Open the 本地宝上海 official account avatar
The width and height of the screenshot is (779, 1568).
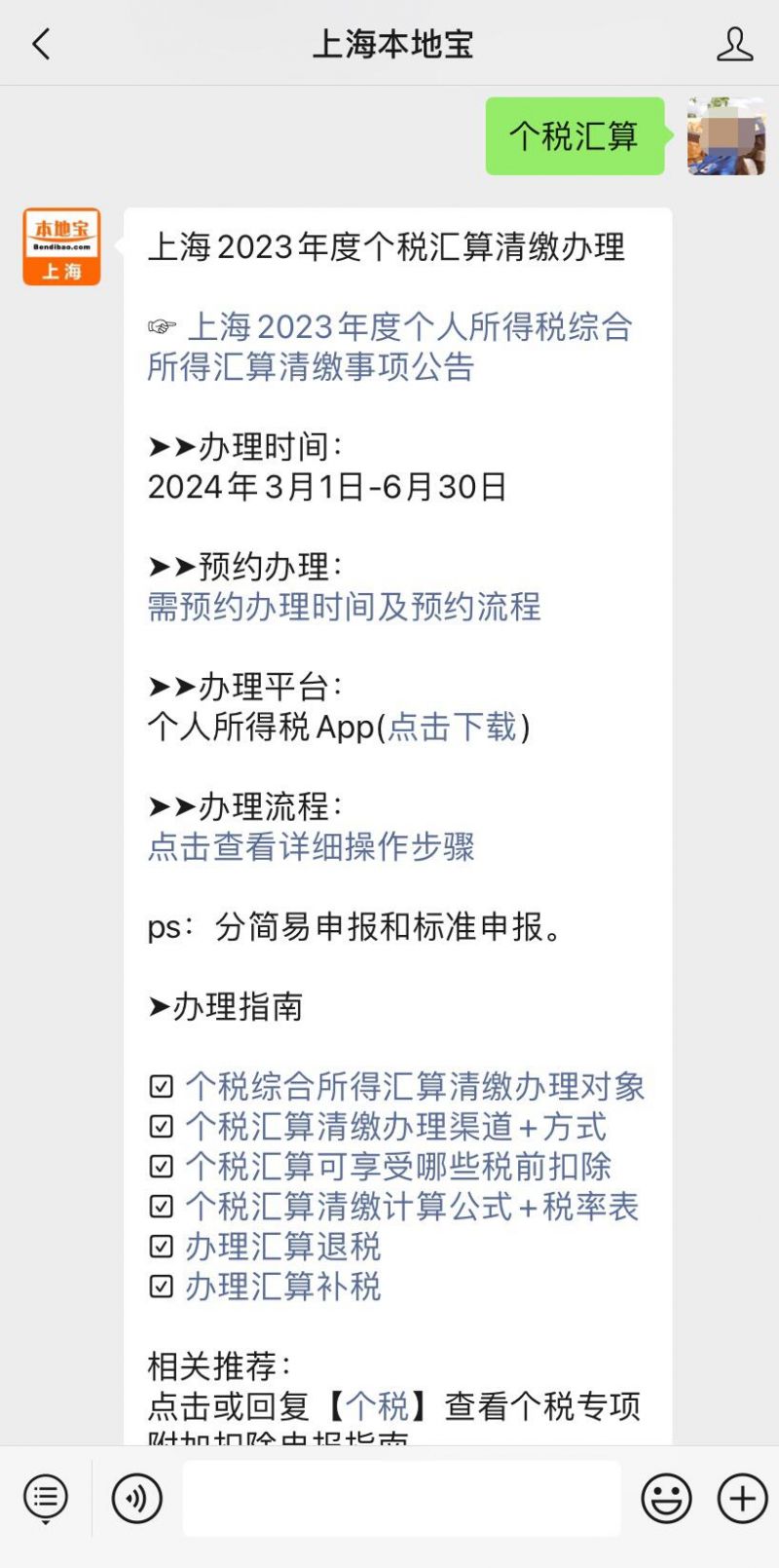tap(60, 245)
